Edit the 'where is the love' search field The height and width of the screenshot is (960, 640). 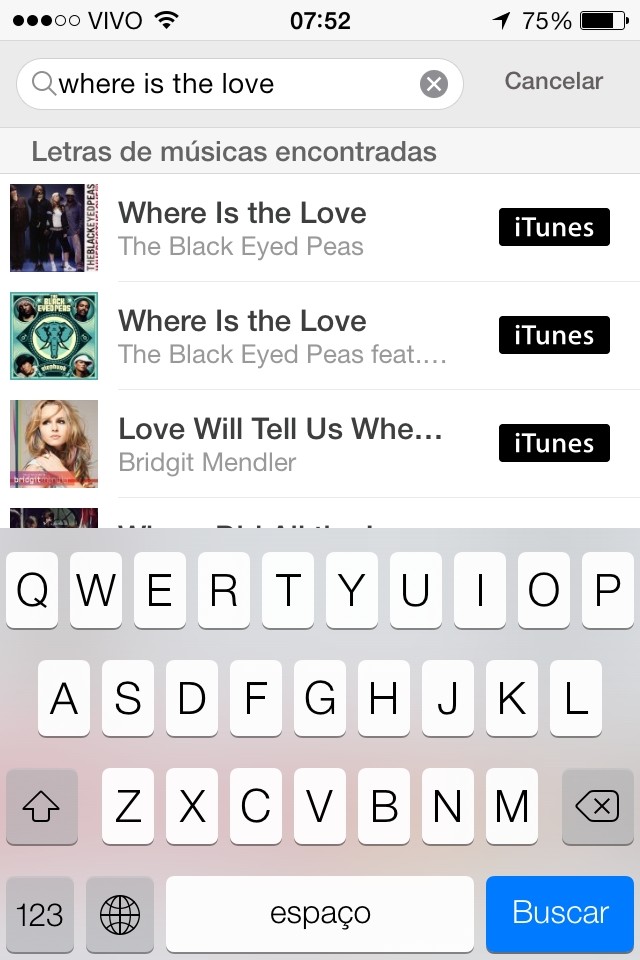pyautogui.click(x=230, y=85)
